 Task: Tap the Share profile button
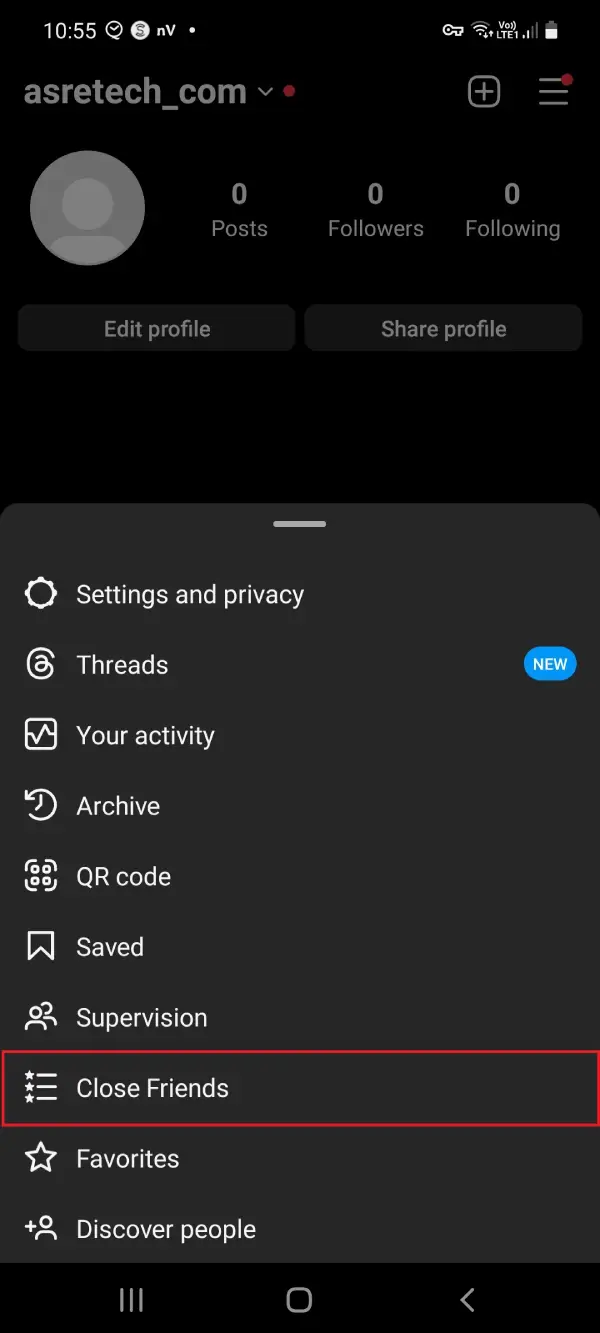[443, 329]
